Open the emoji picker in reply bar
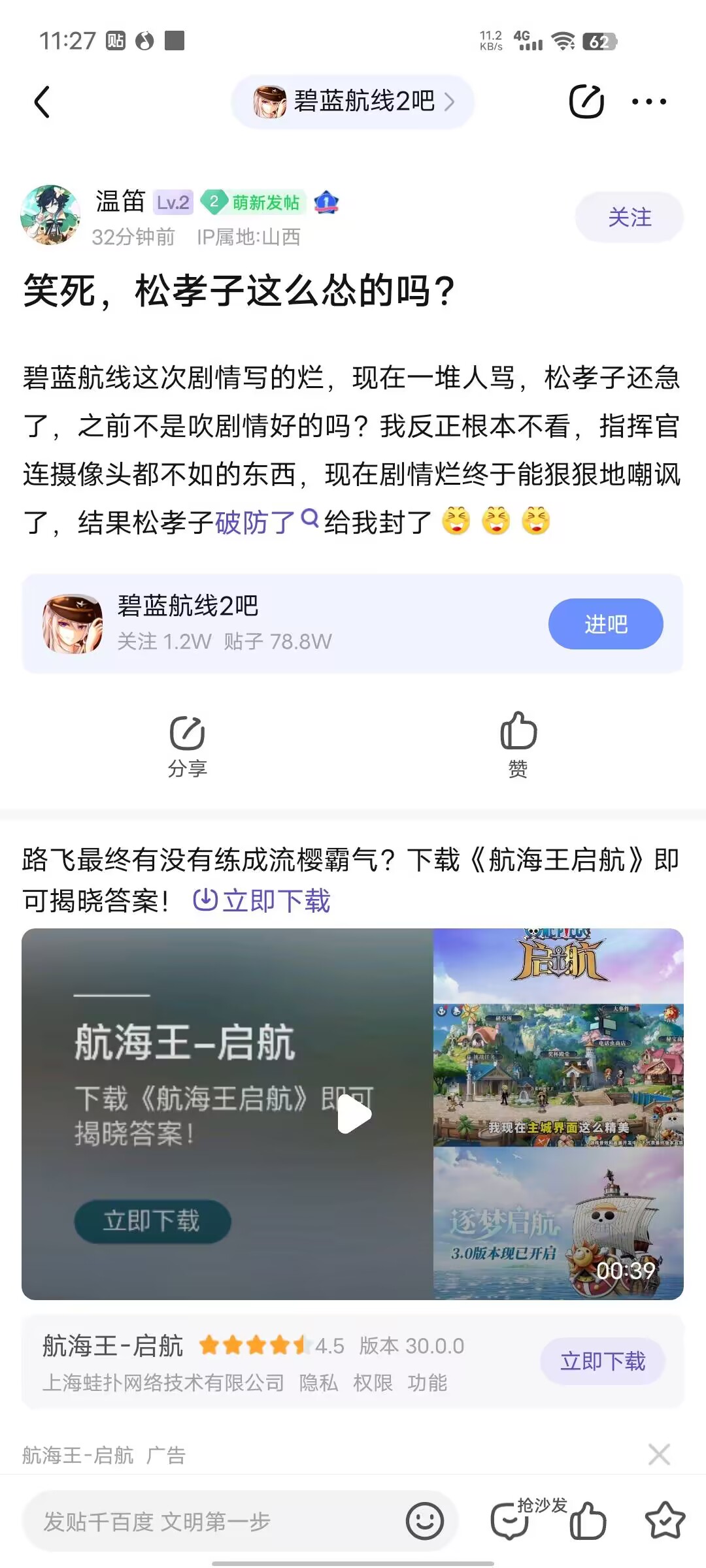This screenshot has height=1568, width=706. [424, 1522]
